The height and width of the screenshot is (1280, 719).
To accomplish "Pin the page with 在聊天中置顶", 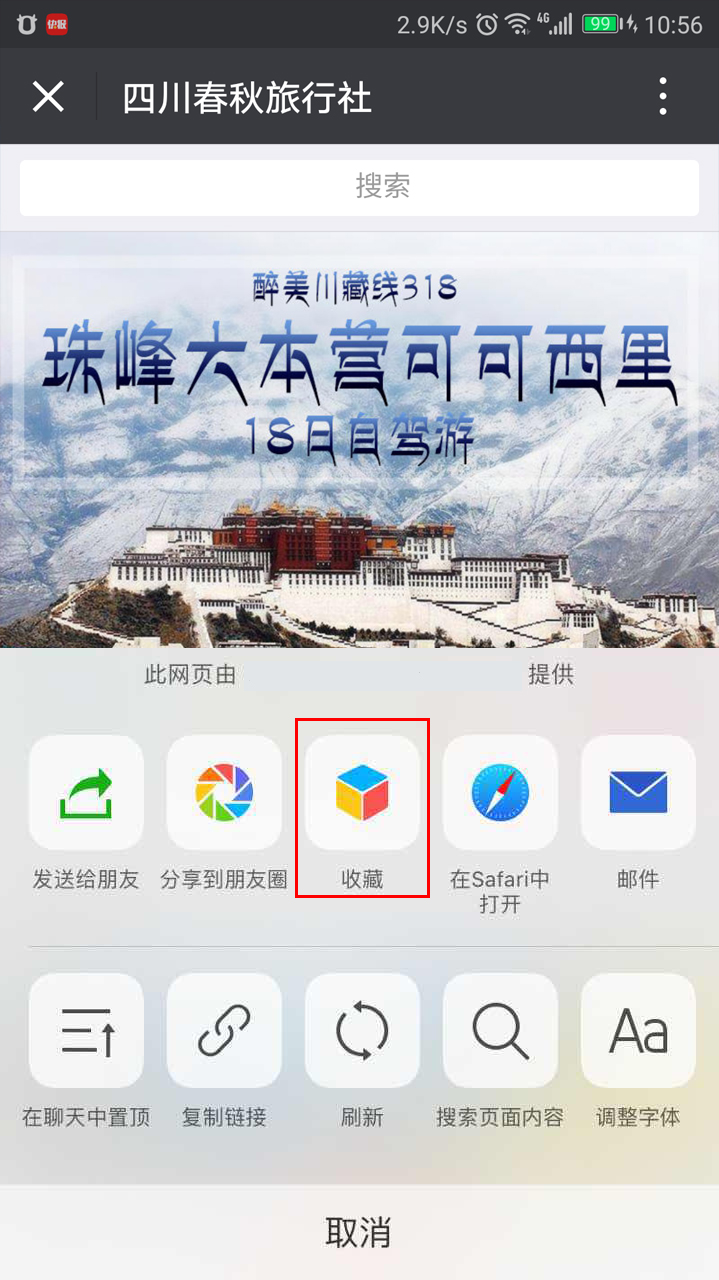I will [86, 1031].
